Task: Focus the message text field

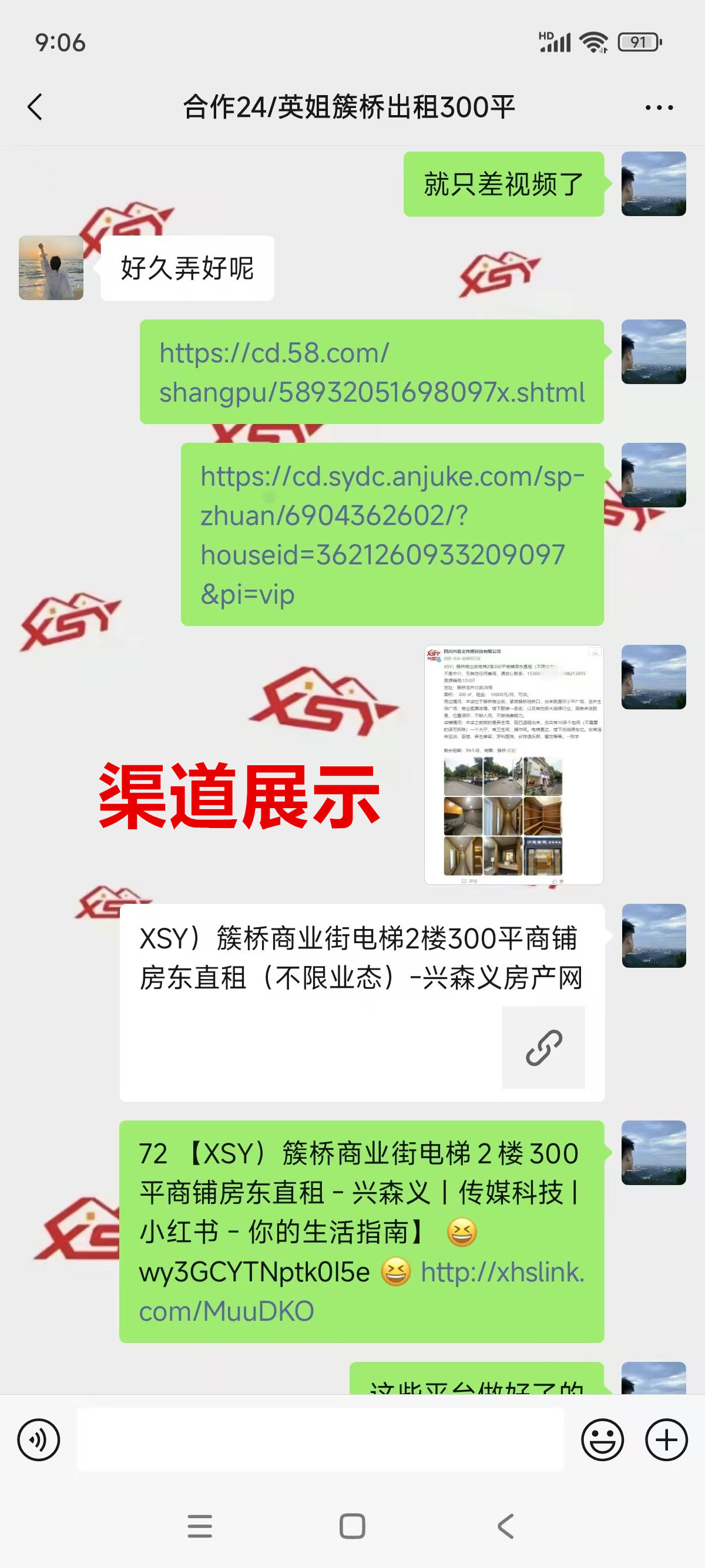Action: 320,1440
